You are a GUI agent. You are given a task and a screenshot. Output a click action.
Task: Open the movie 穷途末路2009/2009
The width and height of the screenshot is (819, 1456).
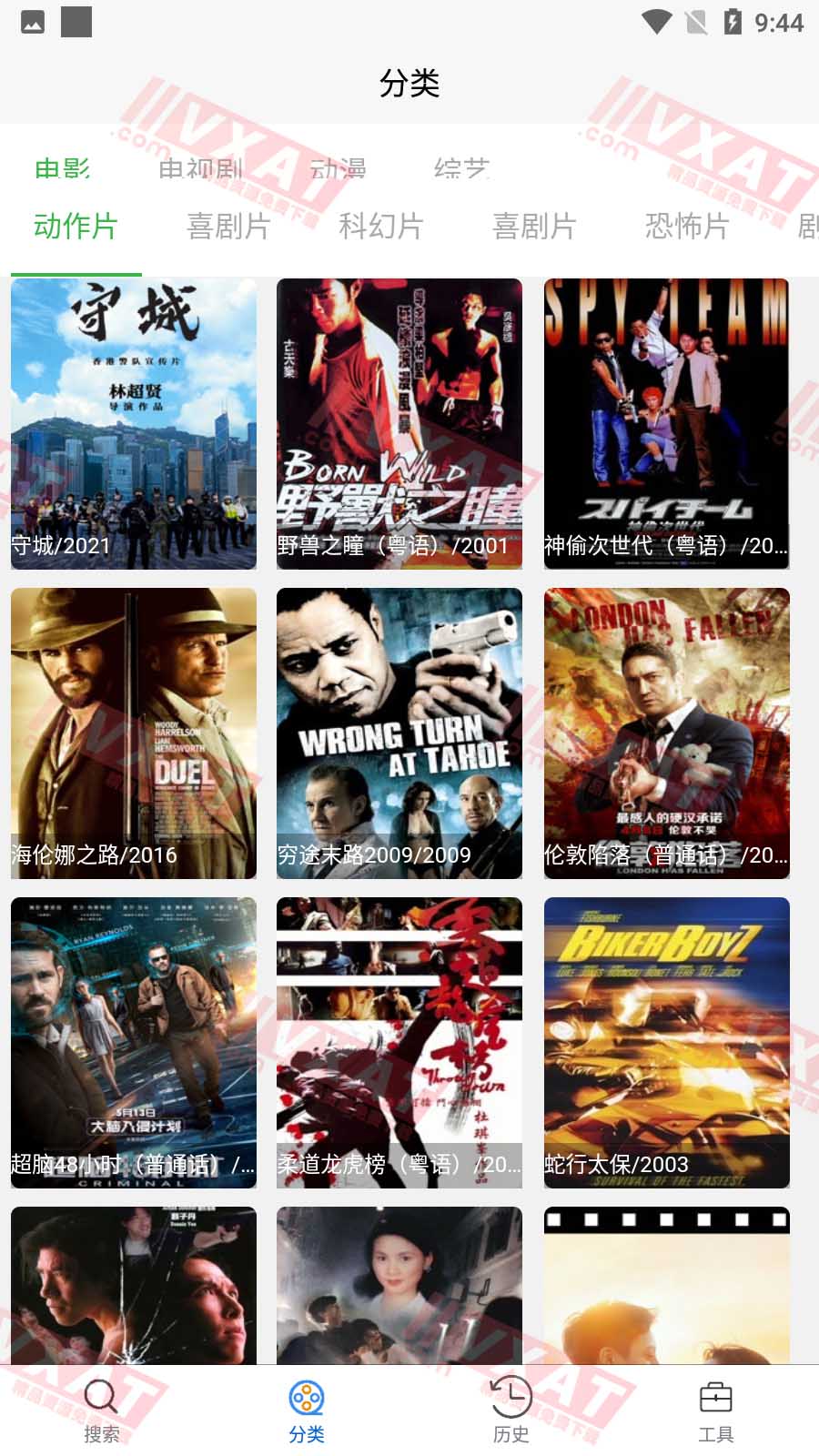coord(399,733)
